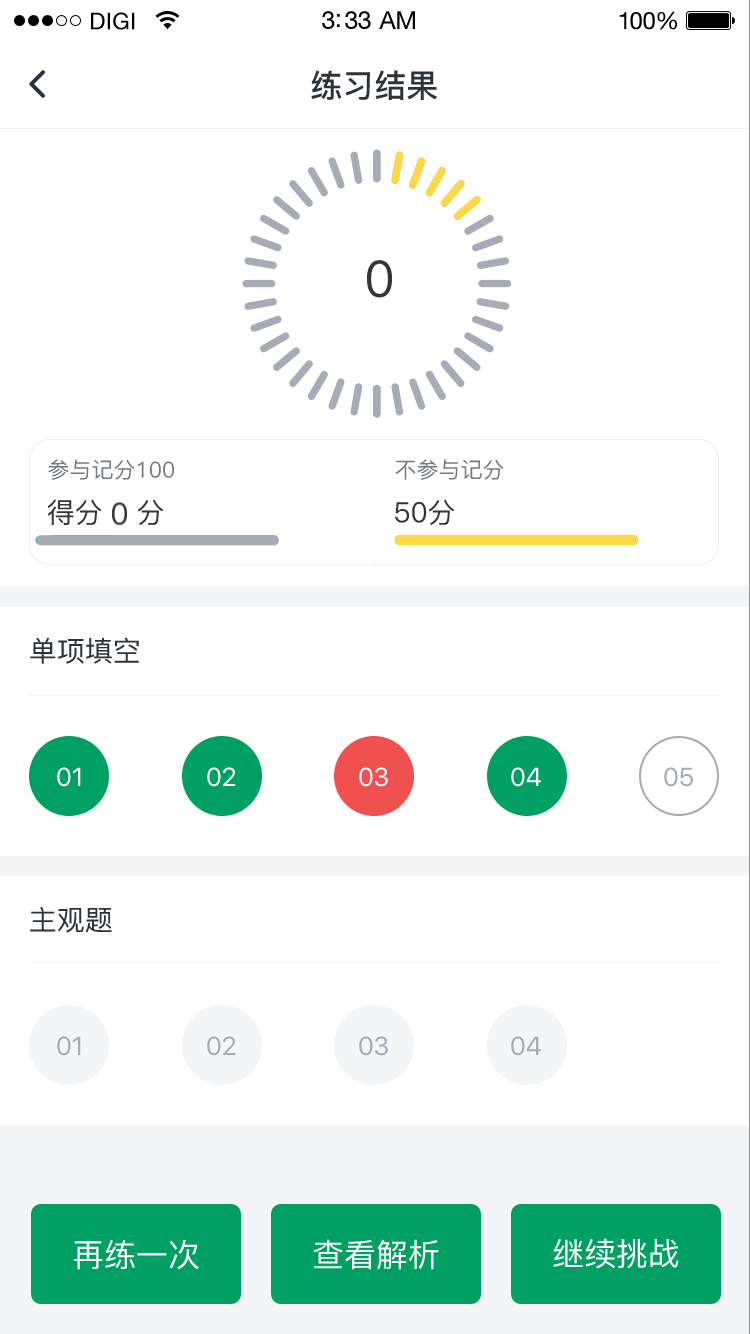Open question 01 under 主观题
Viewport: 750px width, 1334px height.
point(69,1045)
